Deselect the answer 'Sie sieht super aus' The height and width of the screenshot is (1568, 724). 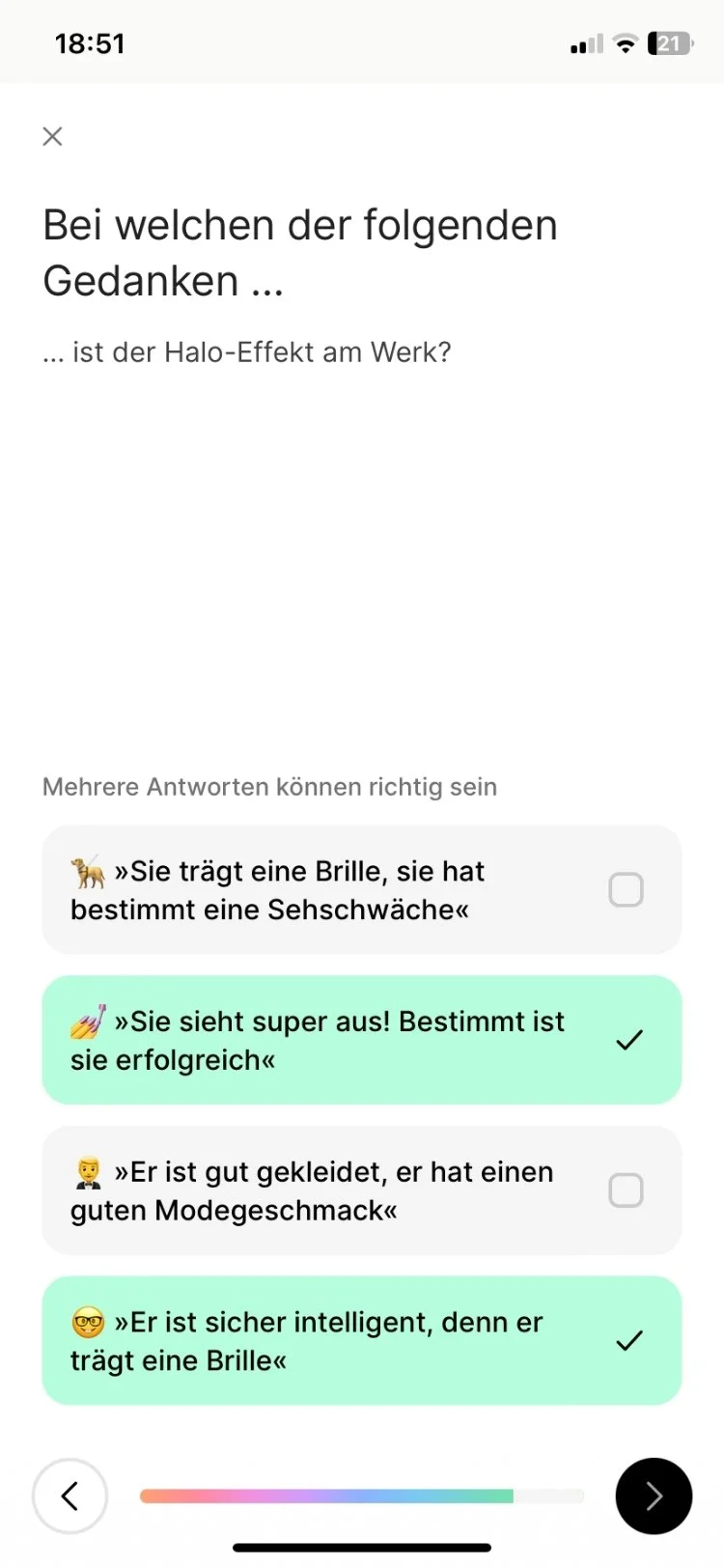point(362,1040)
